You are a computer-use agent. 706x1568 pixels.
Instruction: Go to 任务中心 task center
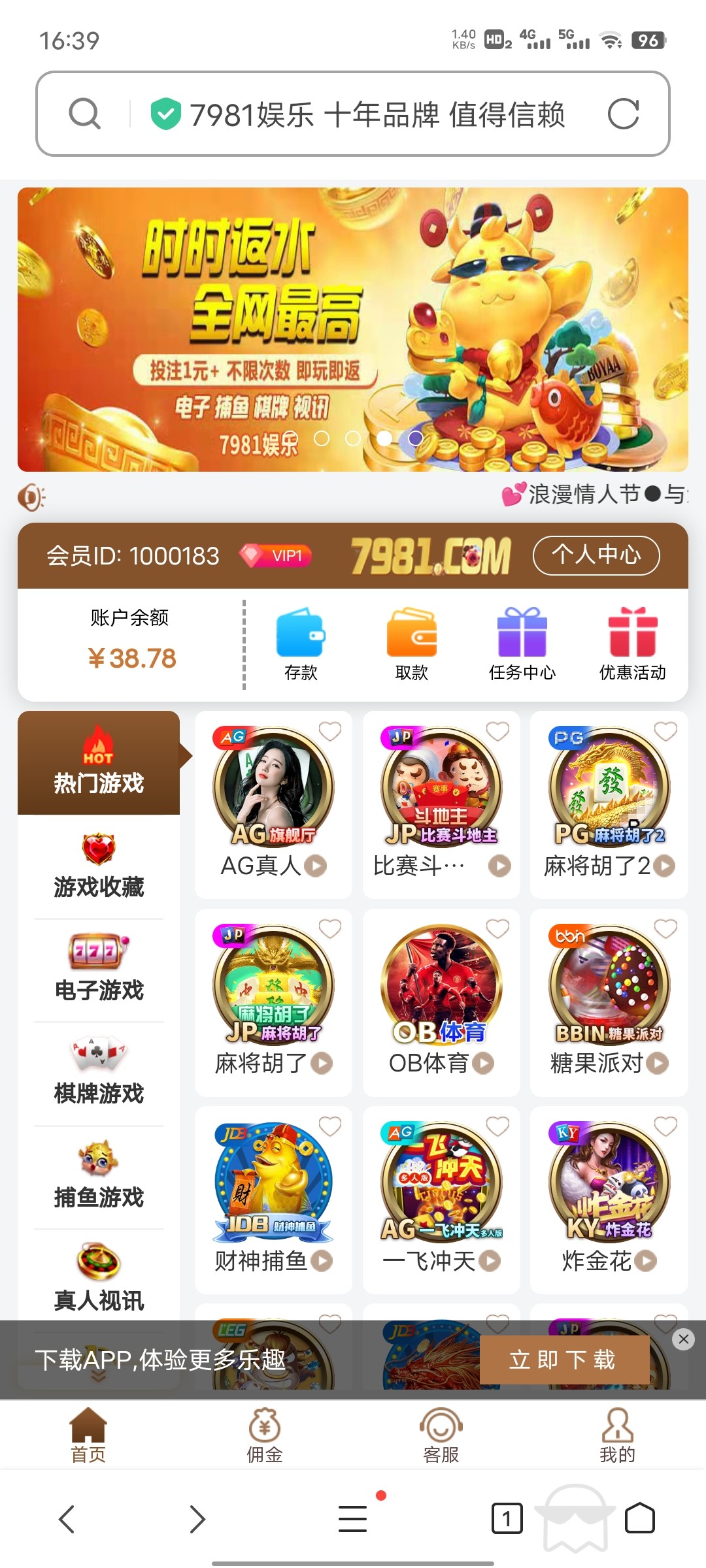(x=522, y=644)
